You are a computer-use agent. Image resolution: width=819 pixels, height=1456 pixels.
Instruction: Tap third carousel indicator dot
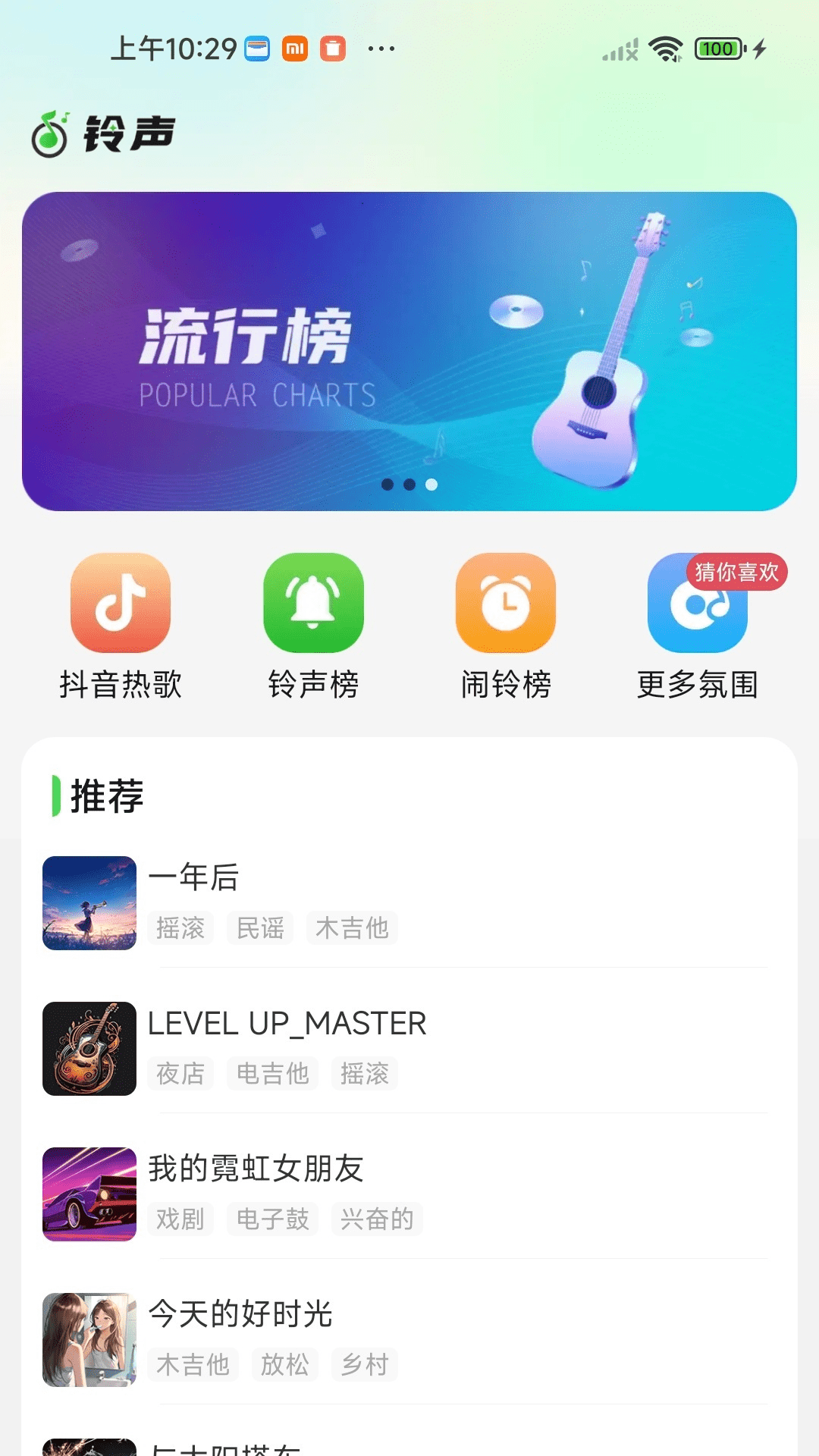431,483
